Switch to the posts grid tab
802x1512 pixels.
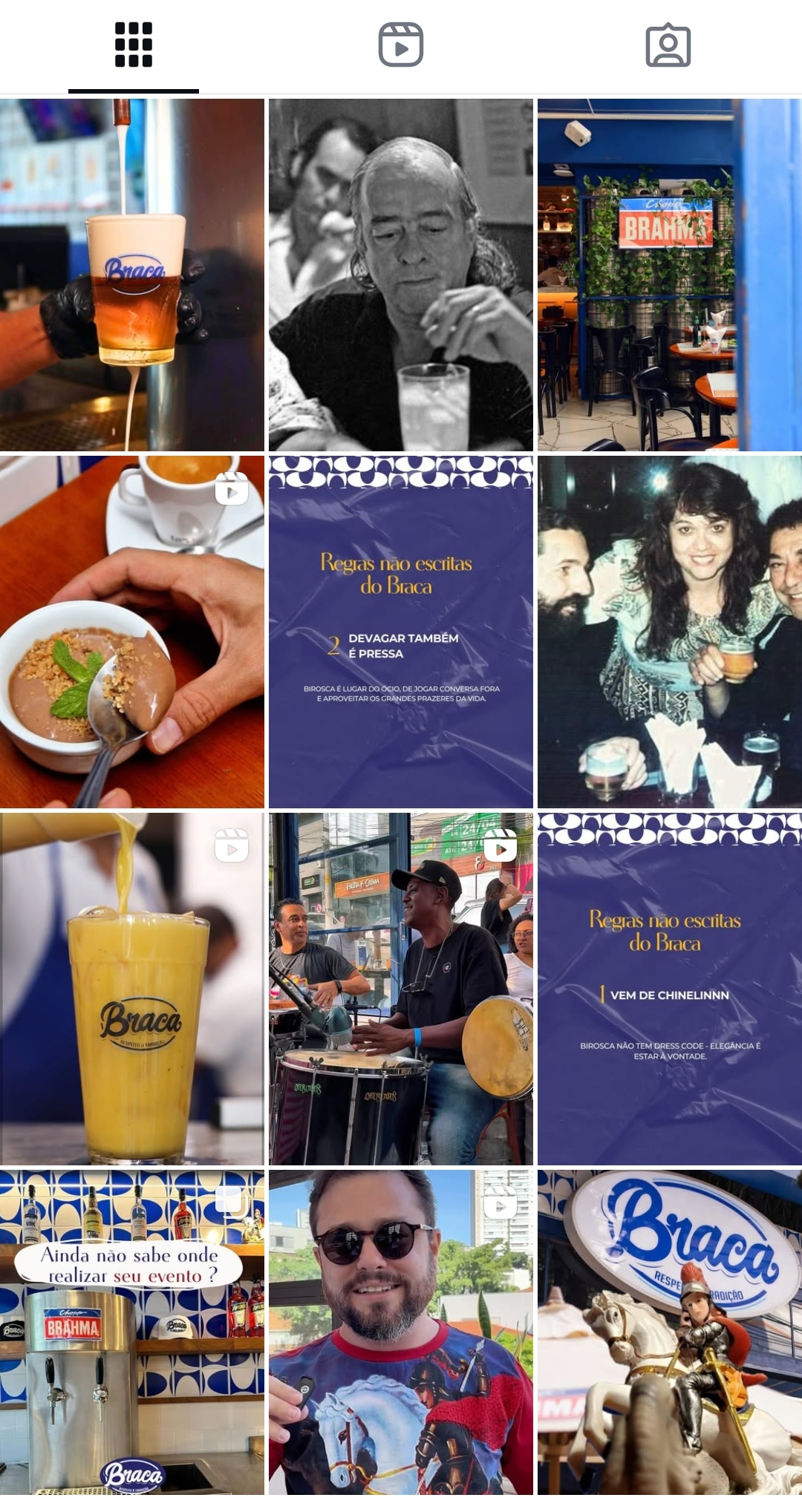click(134, 45)
